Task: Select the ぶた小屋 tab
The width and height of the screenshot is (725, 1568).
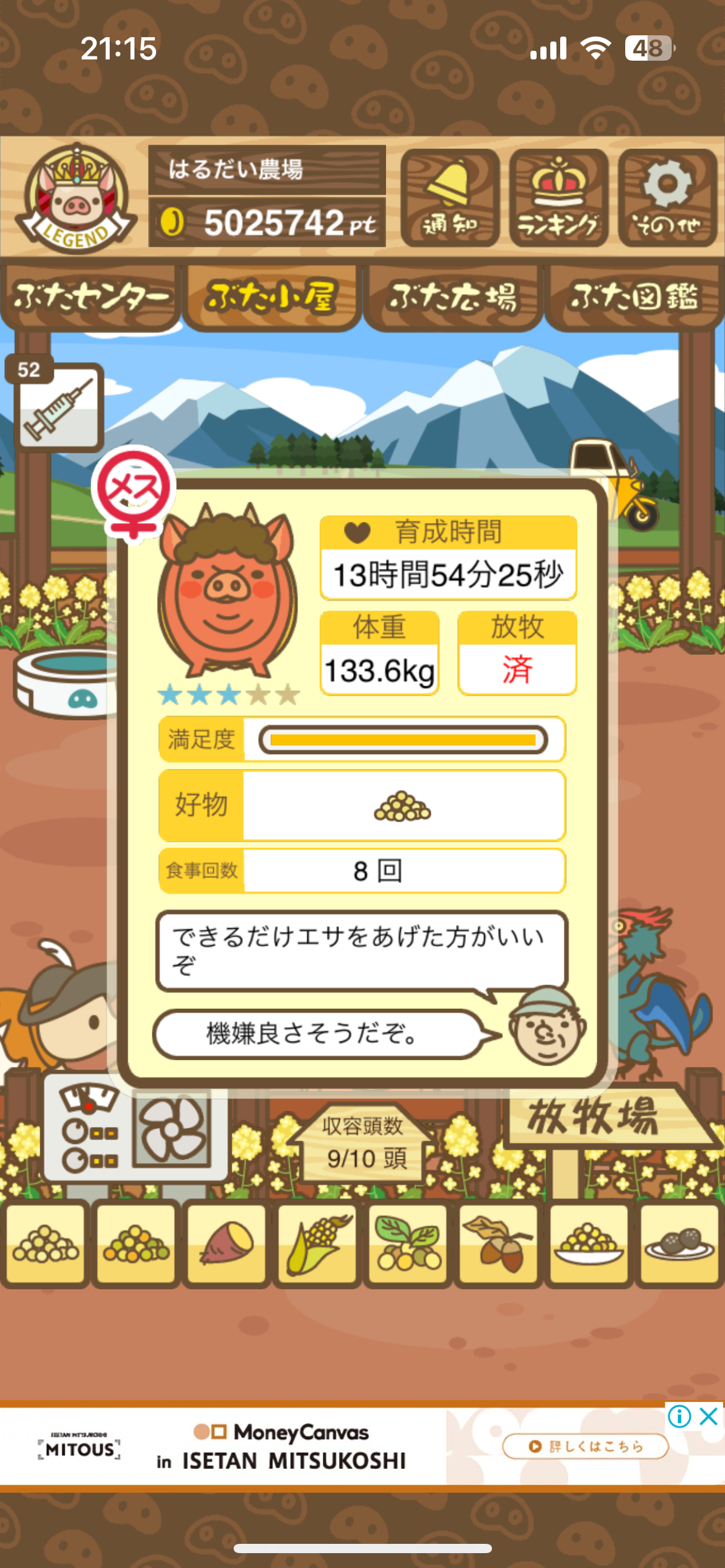Action: click(271, 297)
